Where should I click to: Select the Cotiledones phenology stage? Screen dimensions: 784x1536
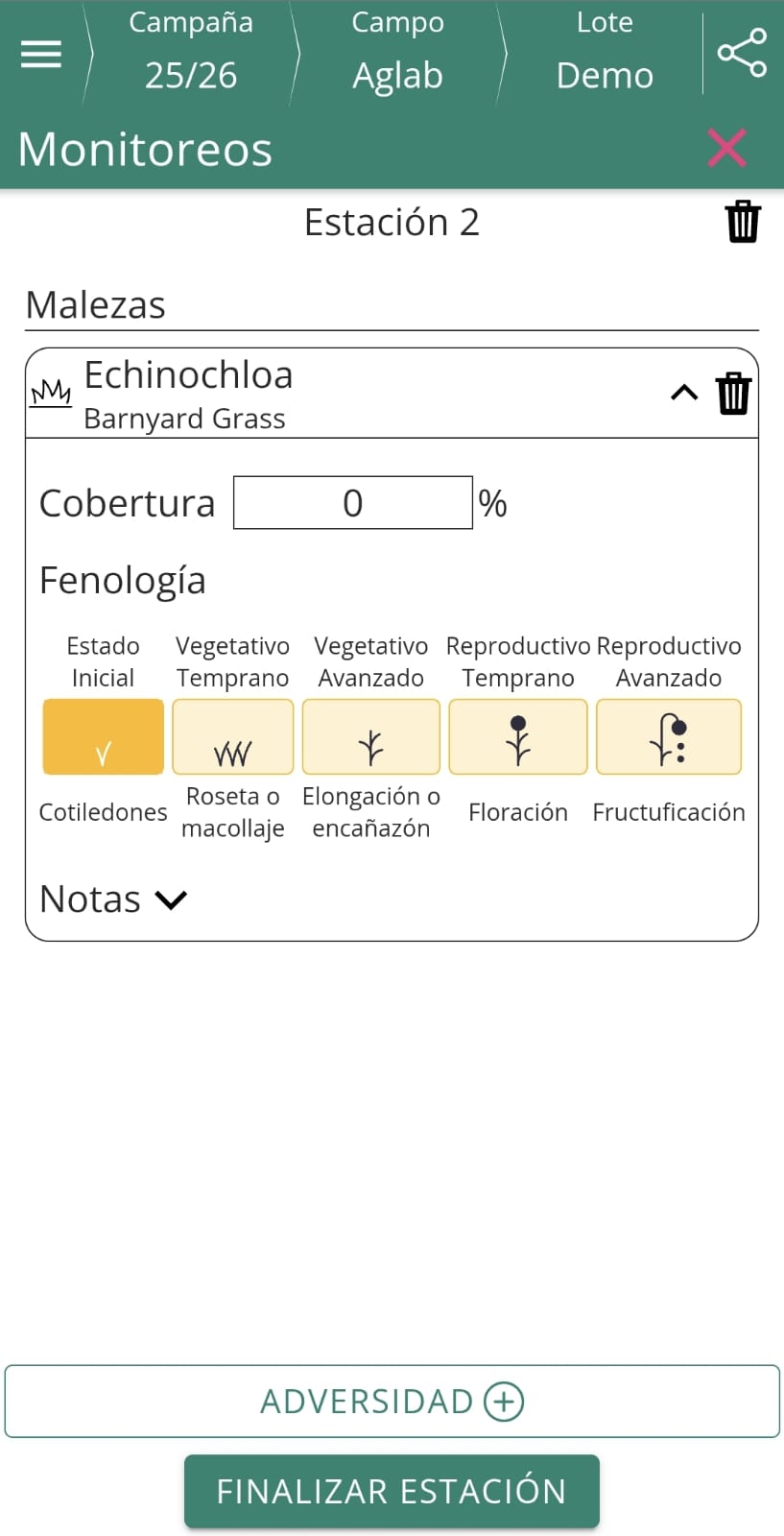point(104,737)
